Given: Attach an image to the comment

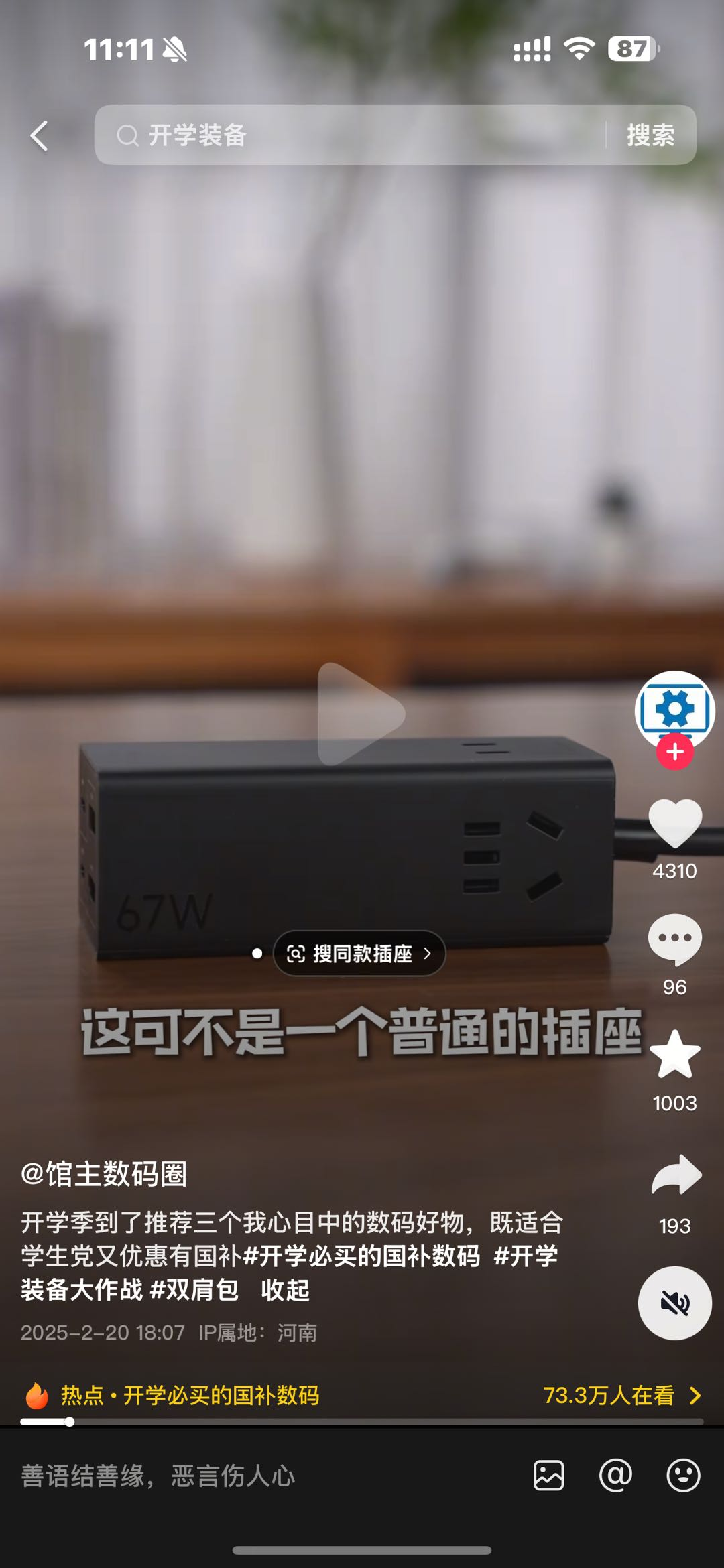Looking at the screenshot, I should tap(548, 1476).
